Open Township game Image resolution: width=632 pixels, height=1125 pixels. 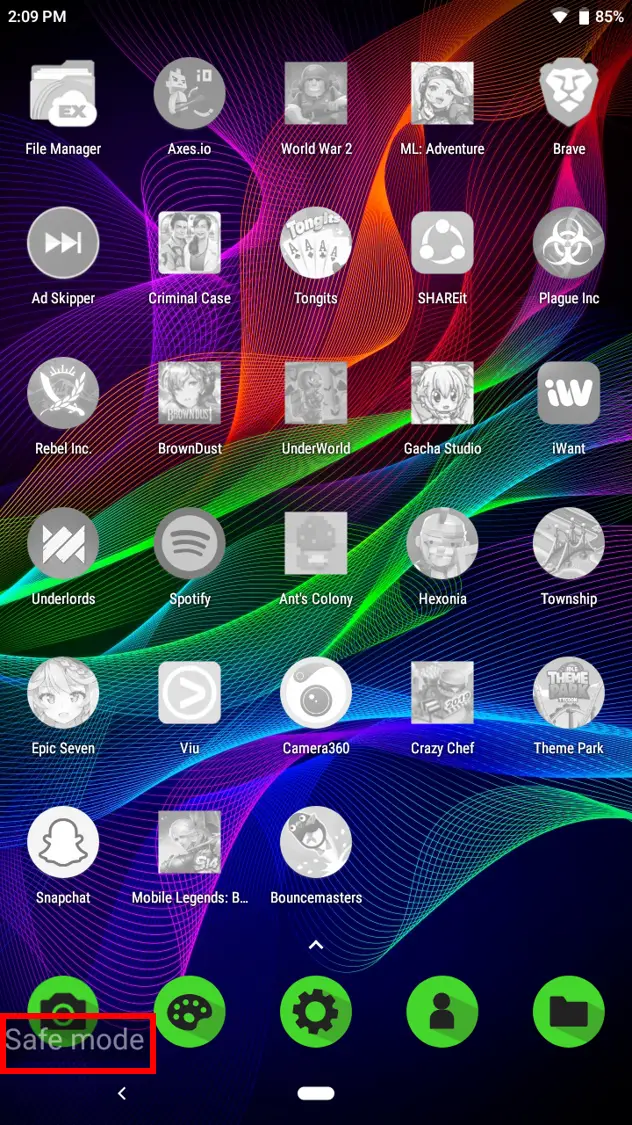coord(568,543)
